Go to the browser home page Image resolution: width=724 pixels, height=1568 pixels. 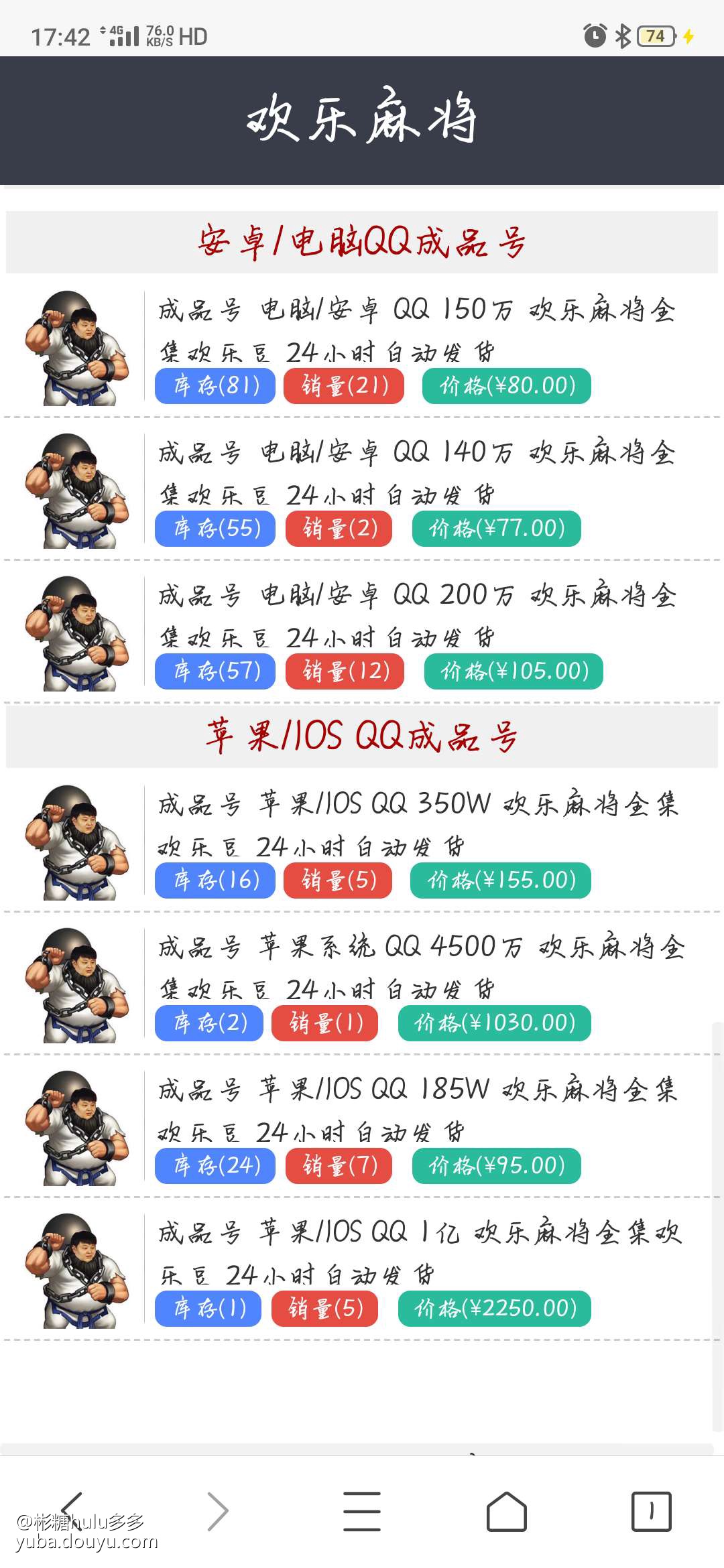click(x=507, y=1511)
